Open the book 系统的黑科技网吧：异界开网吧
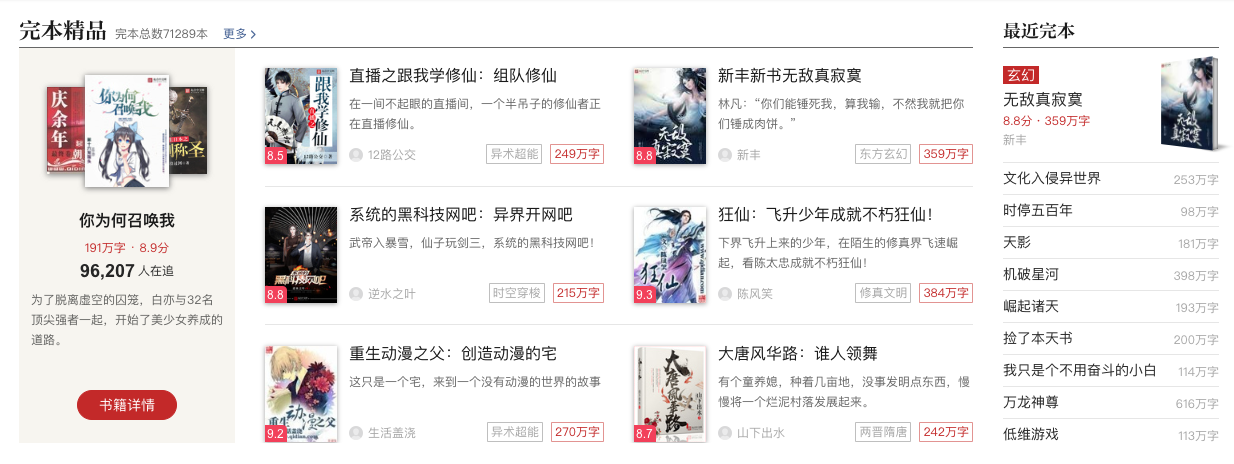 (461, 215)
